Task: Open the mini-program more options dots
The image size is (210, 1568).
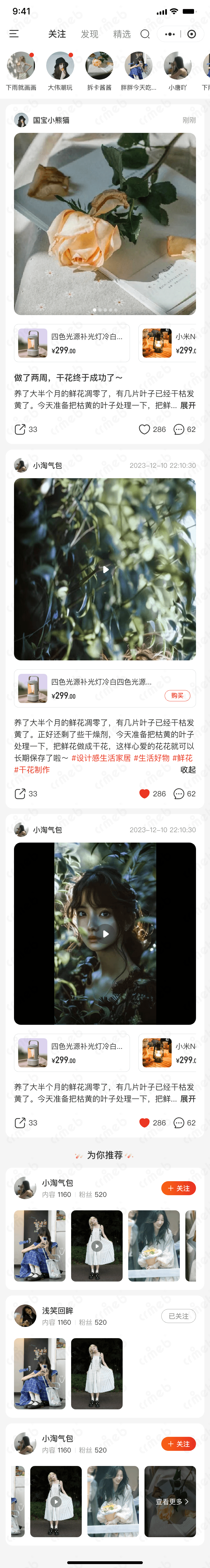Action: coord(170,34)
